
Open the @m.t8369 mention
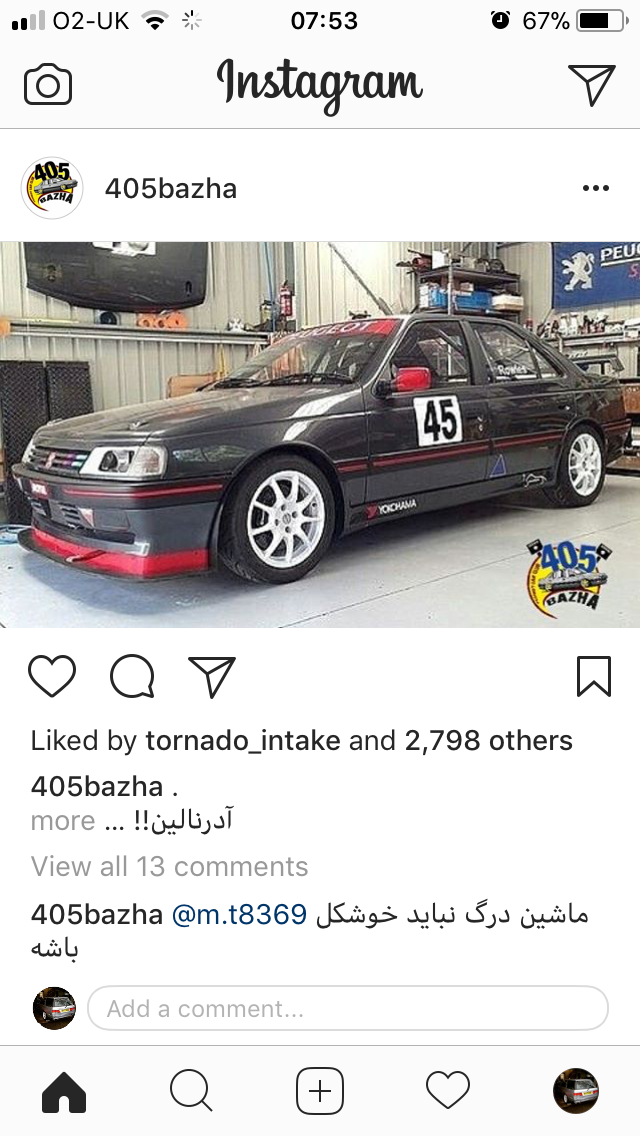(239, 914)
